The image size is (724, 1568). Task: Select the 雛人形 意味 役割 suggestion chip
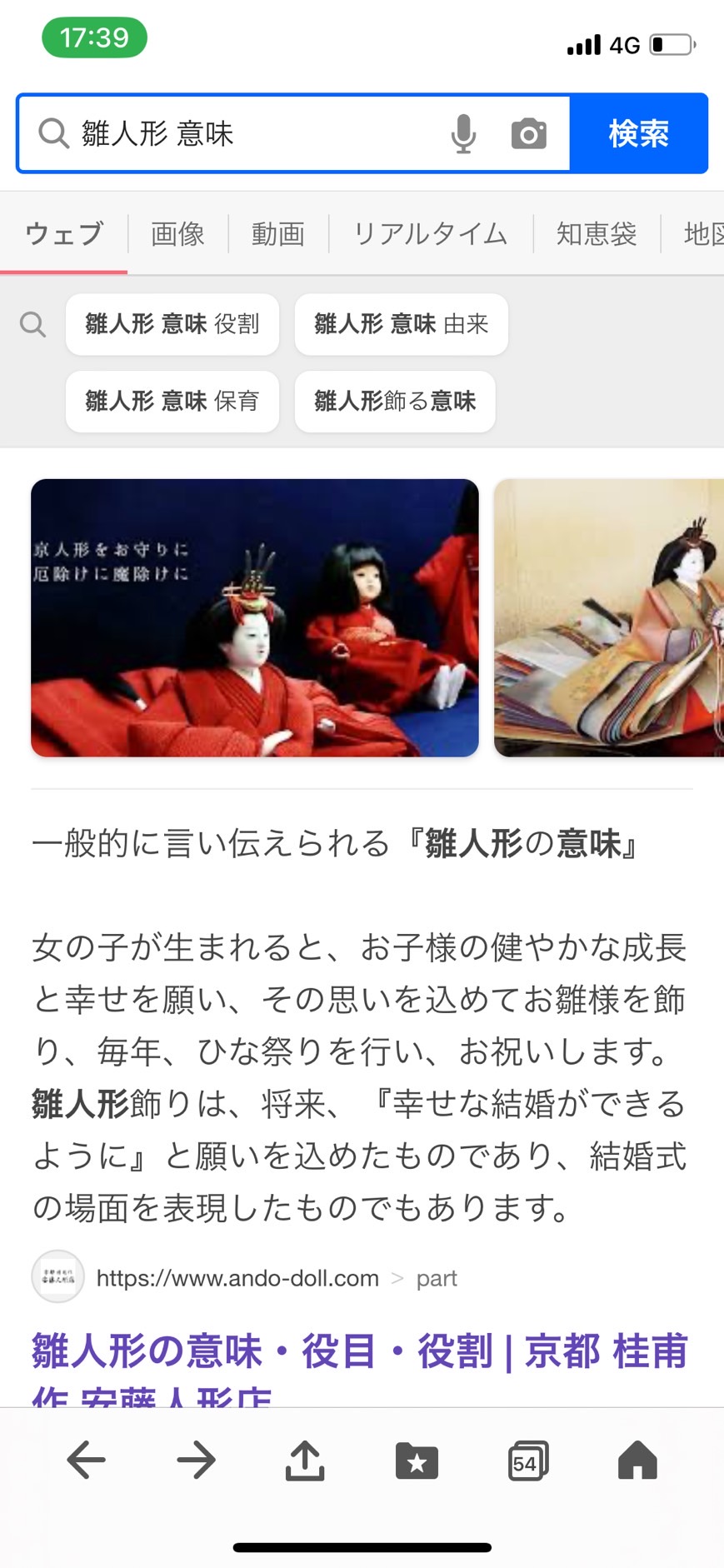(172, 324)
